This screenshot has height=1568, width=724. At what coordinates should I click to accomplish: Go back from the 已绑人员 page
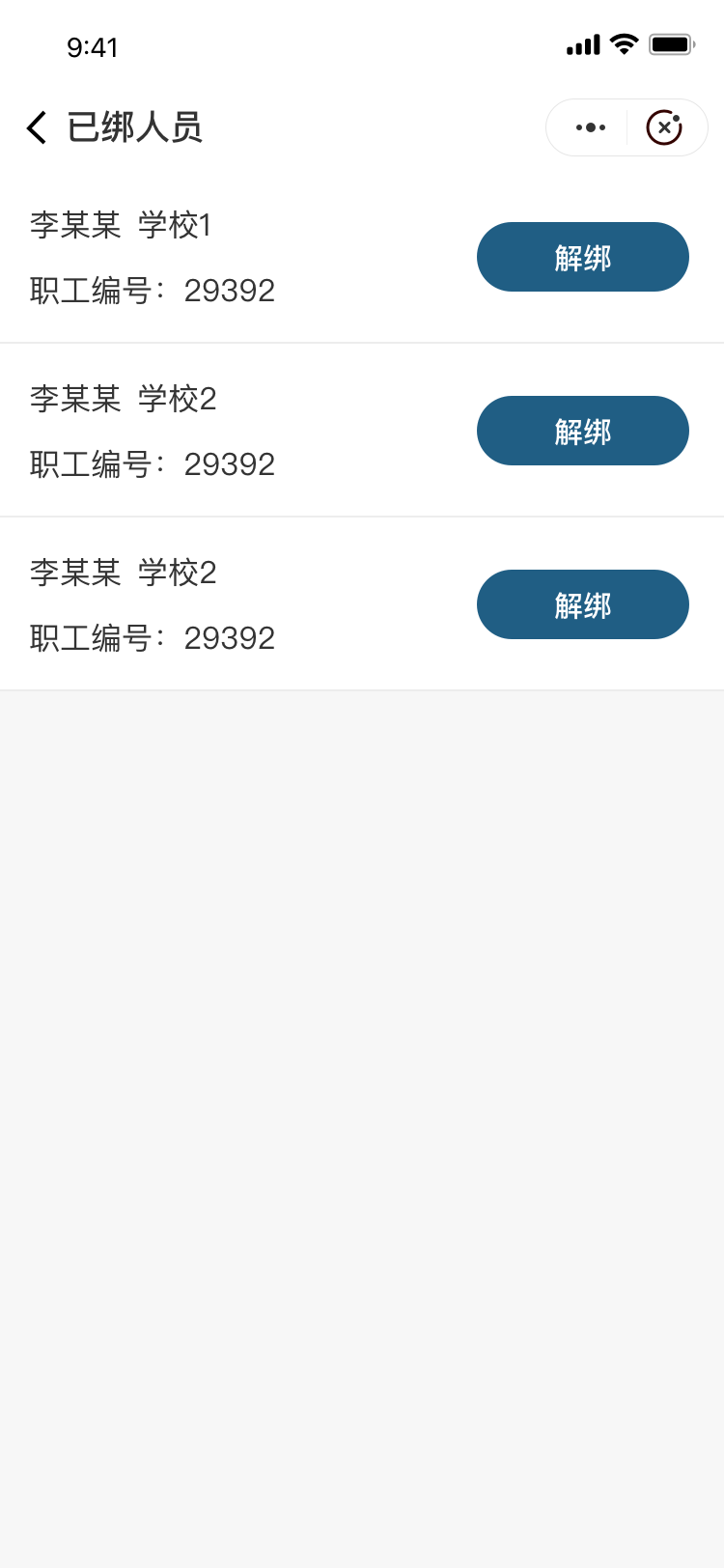coord(37,127)
